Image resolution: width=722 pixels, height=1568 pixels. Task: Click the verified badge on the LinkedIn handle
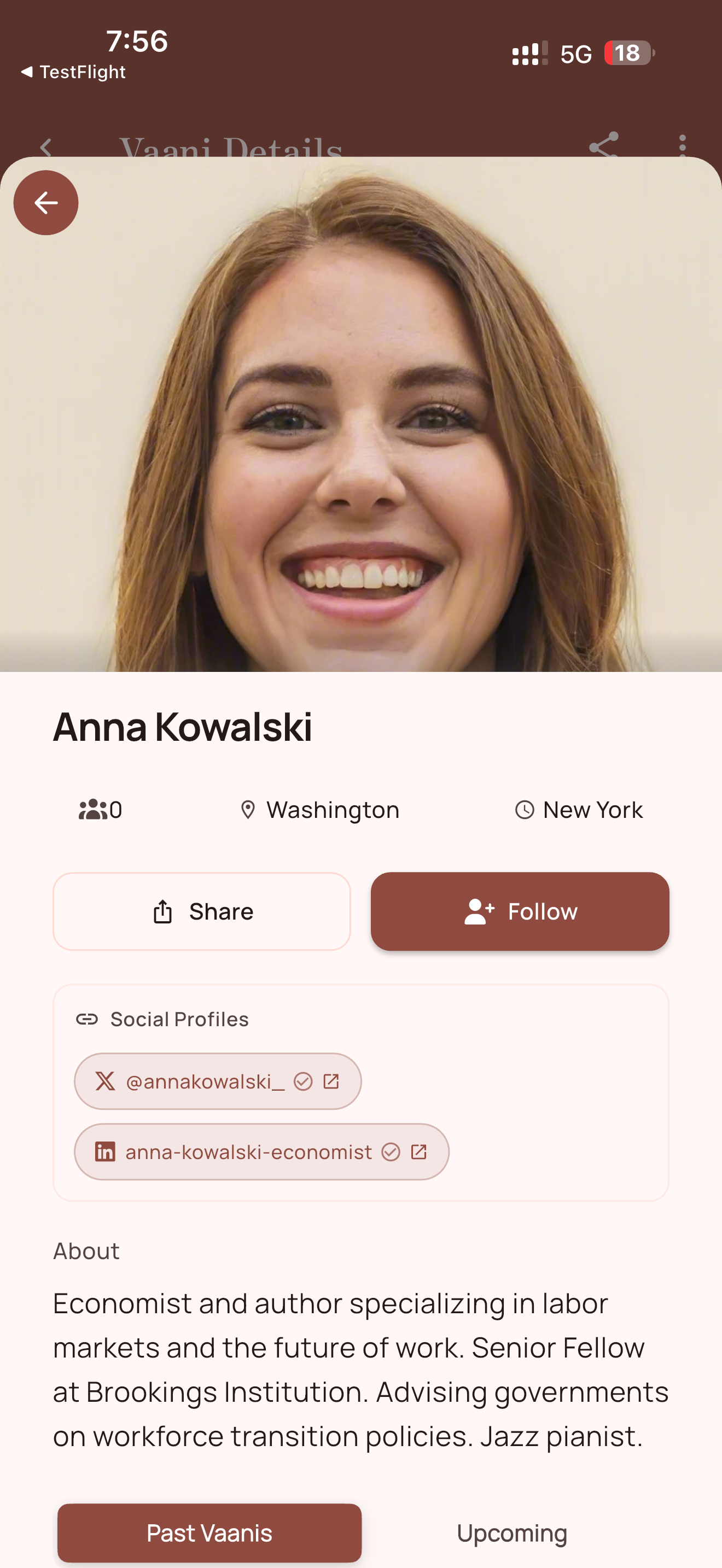pyautogui.click(x=392, y=1151)
